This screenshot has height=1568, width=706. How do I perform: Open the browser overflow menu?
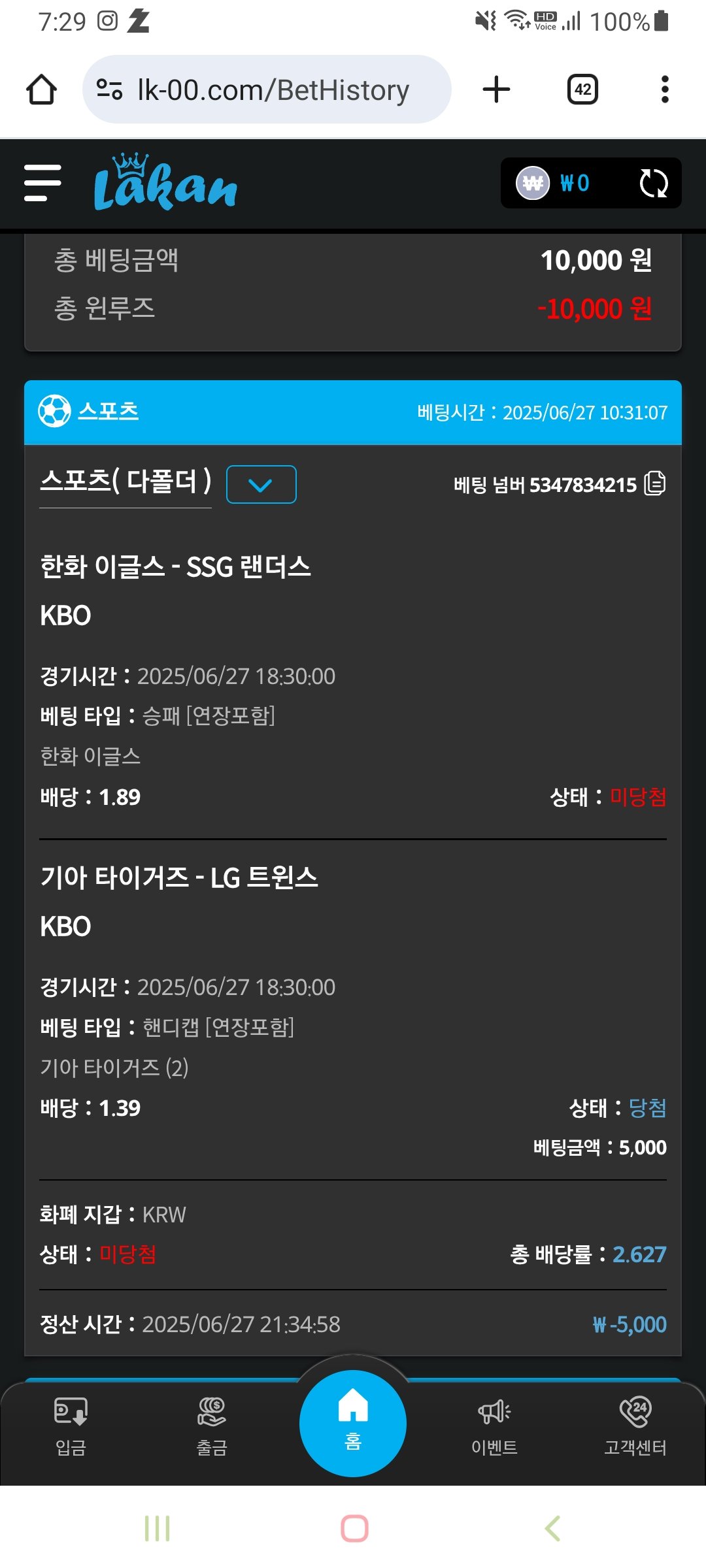(665, 90)
